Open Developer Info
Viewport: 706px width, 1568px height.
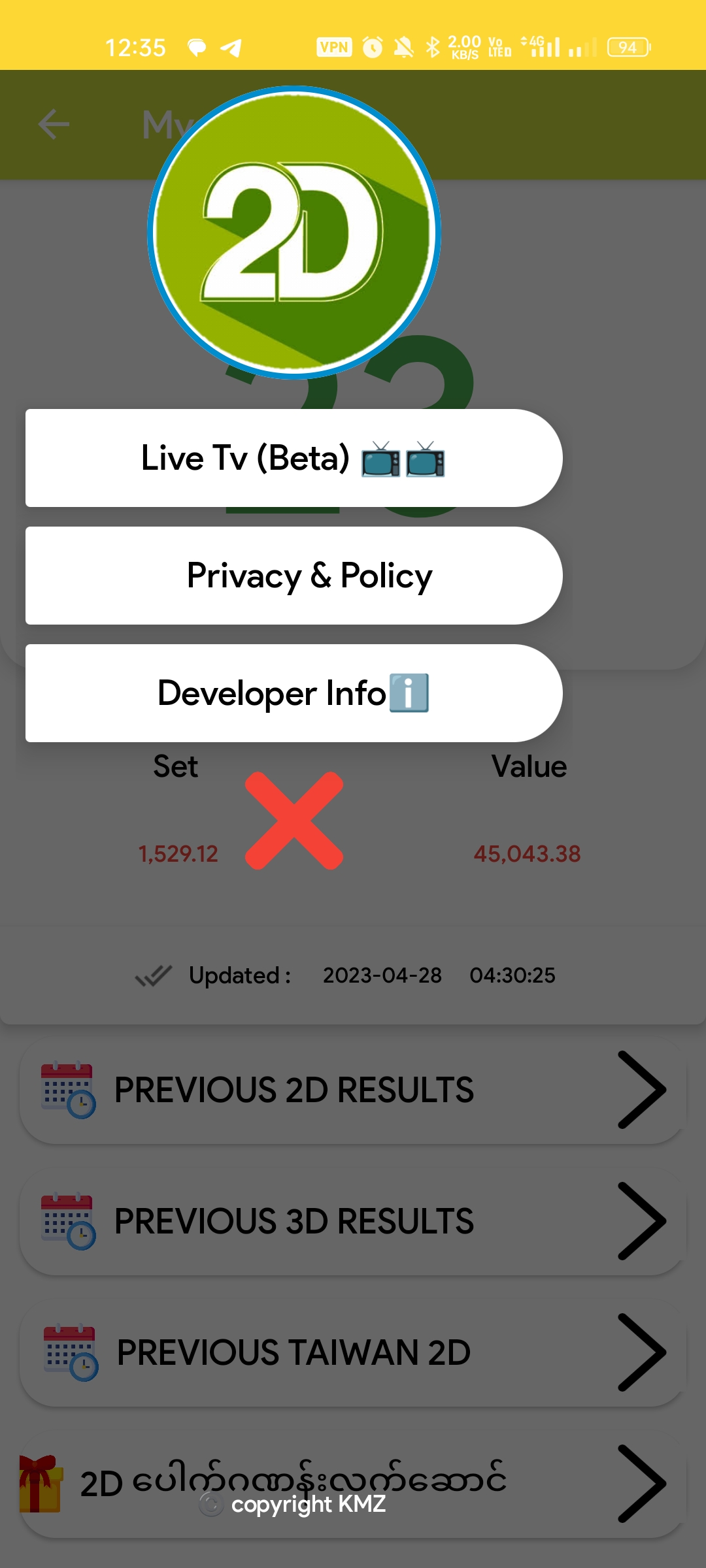(x=294, y=693)
